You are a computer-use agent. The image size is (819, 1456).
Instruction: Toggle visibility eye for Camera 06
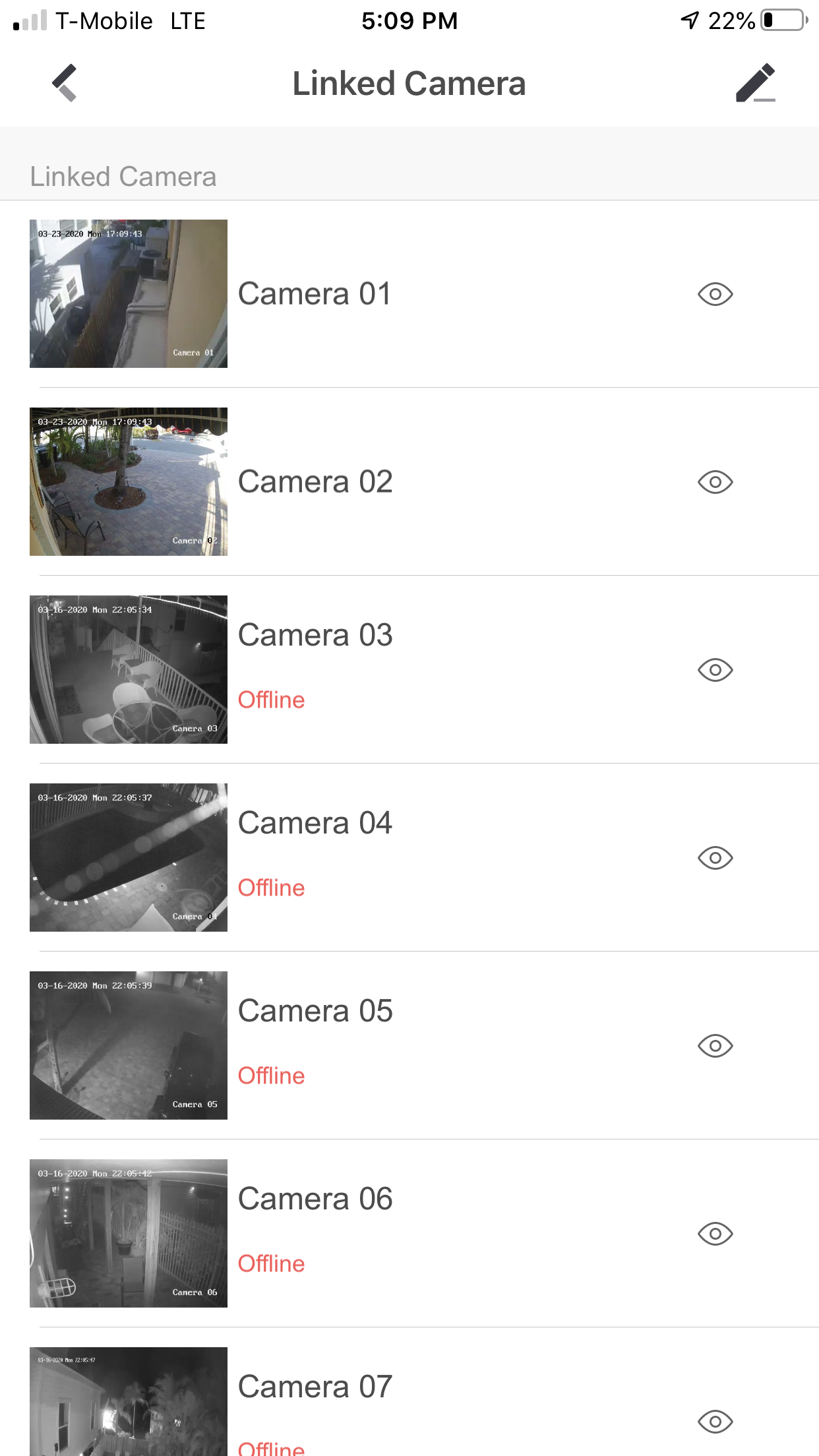click(715, 1234)
